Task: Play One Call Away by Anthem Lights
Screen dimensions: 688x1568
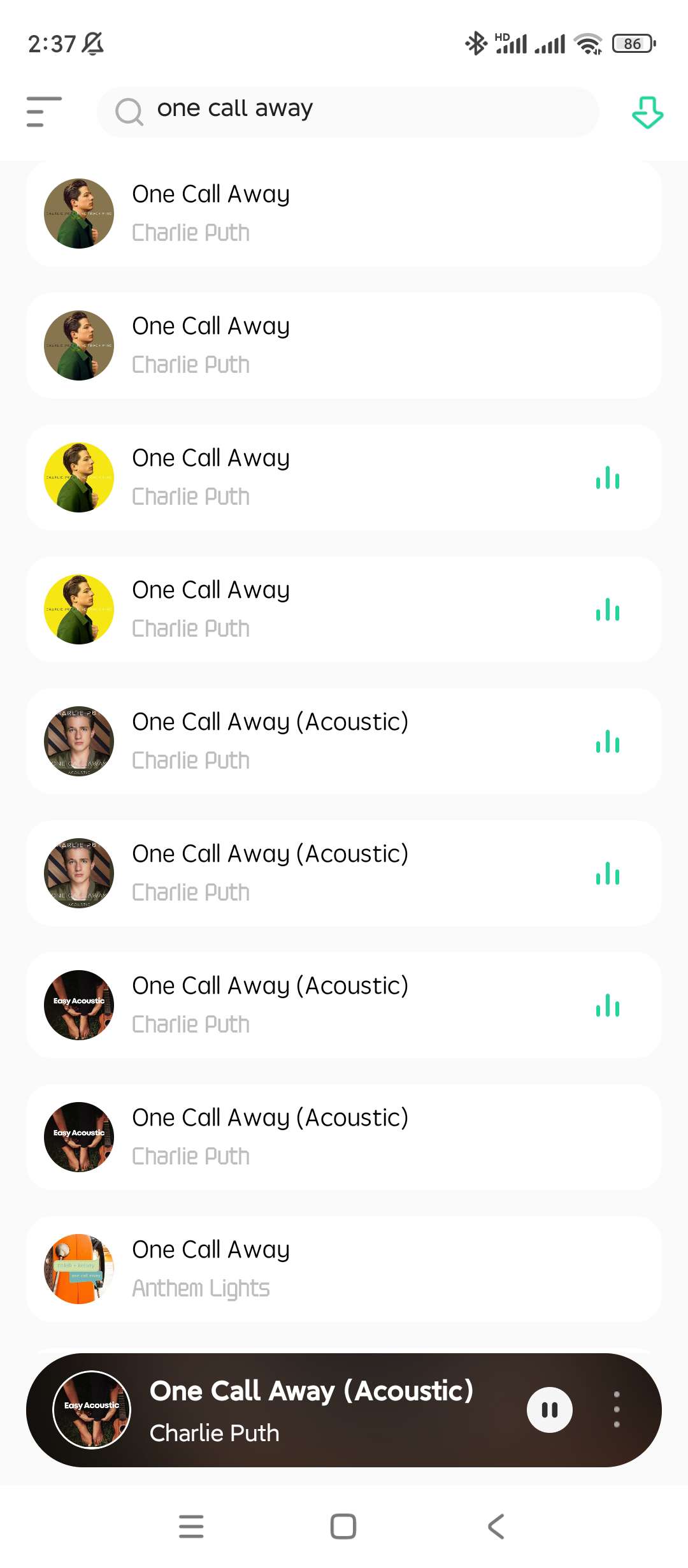Action: pyautogui.click(x=344, y=1268)
